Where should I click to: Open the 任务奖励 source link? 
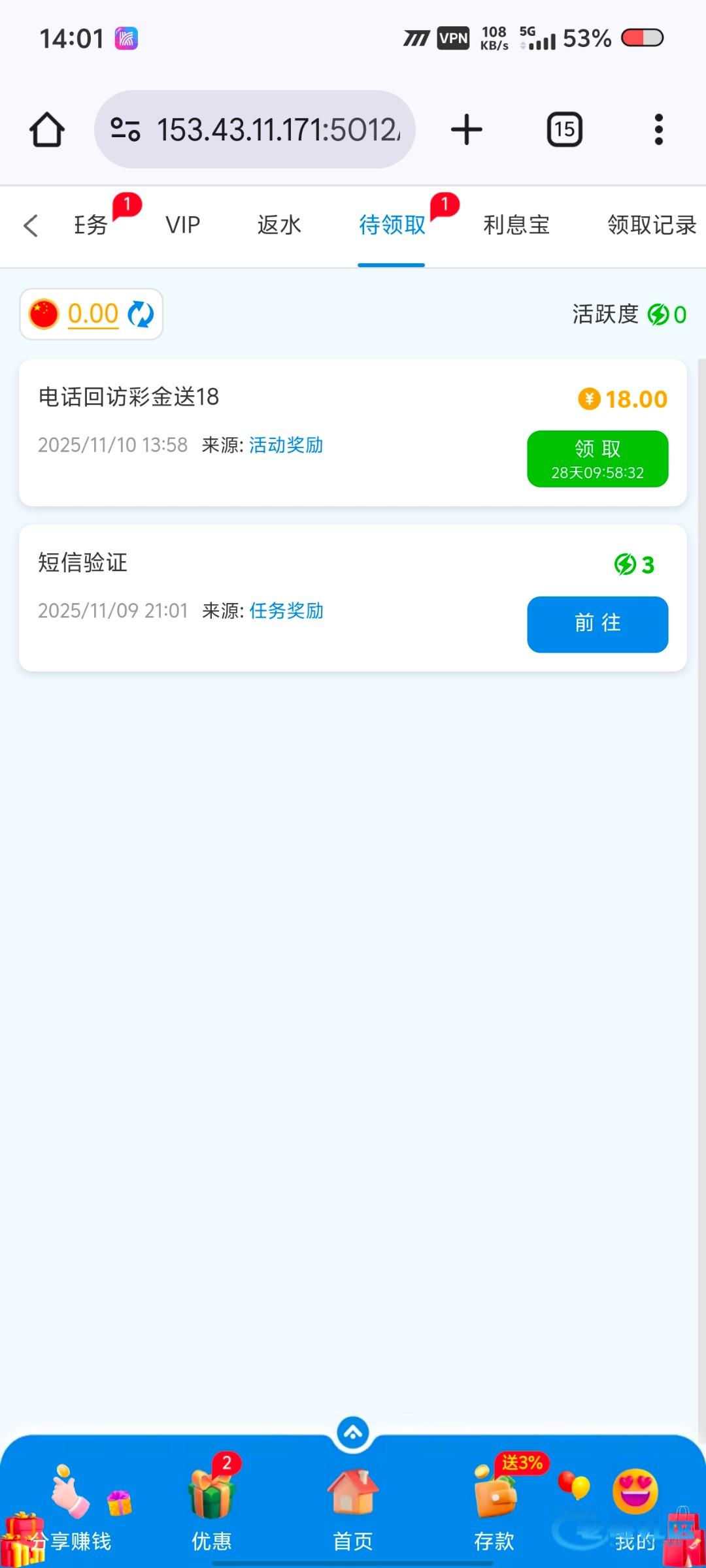tap(286, 611)
